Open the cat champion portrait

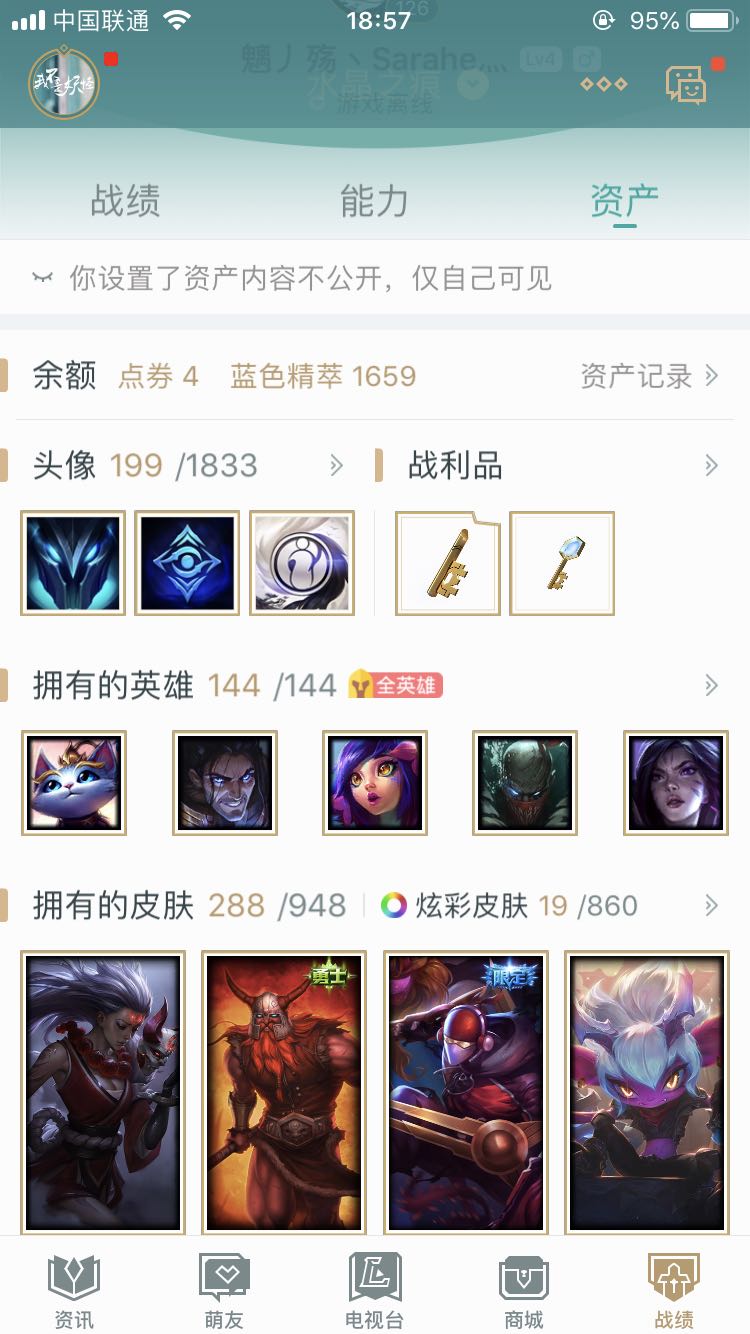coord(74,783)
